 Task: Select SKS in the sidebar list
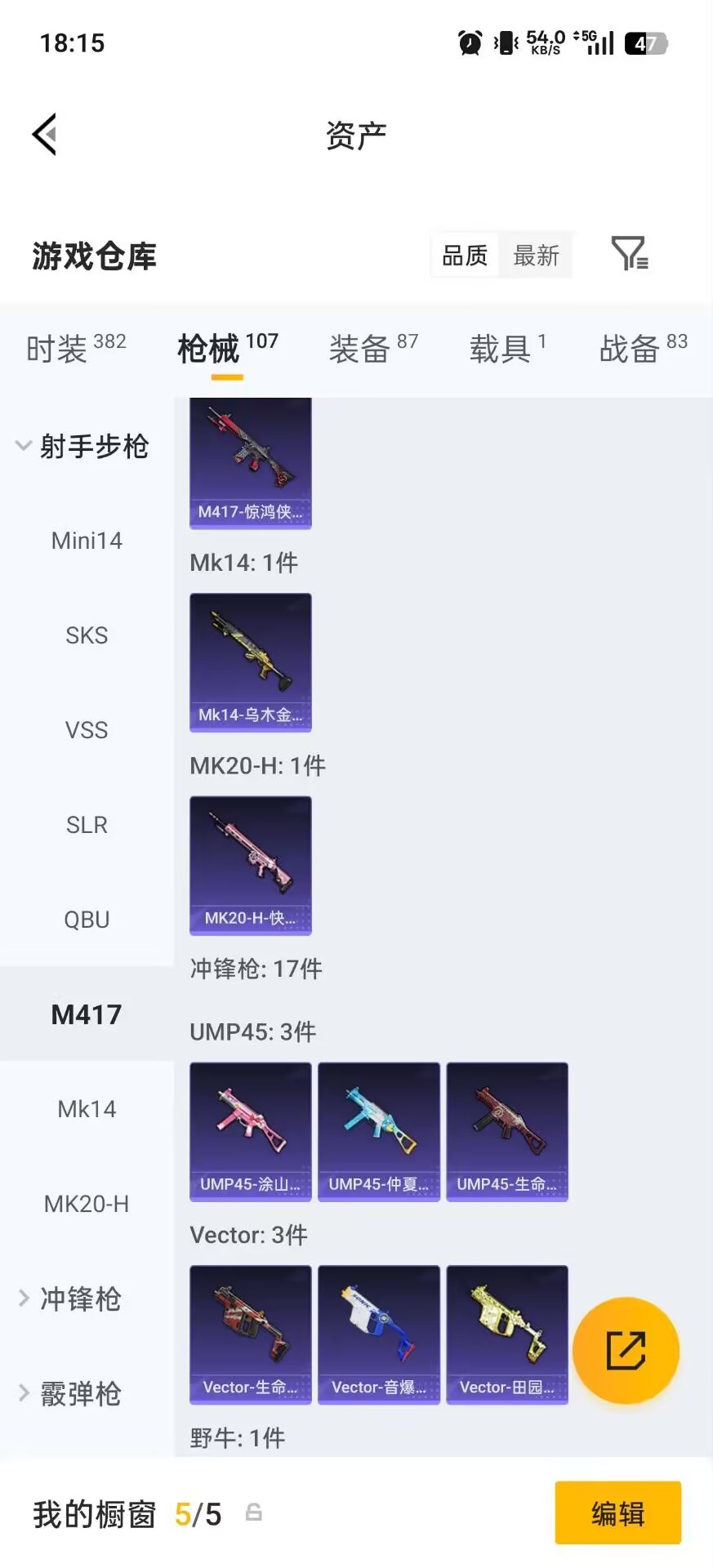pyautogui.click(x=87, y=635)
